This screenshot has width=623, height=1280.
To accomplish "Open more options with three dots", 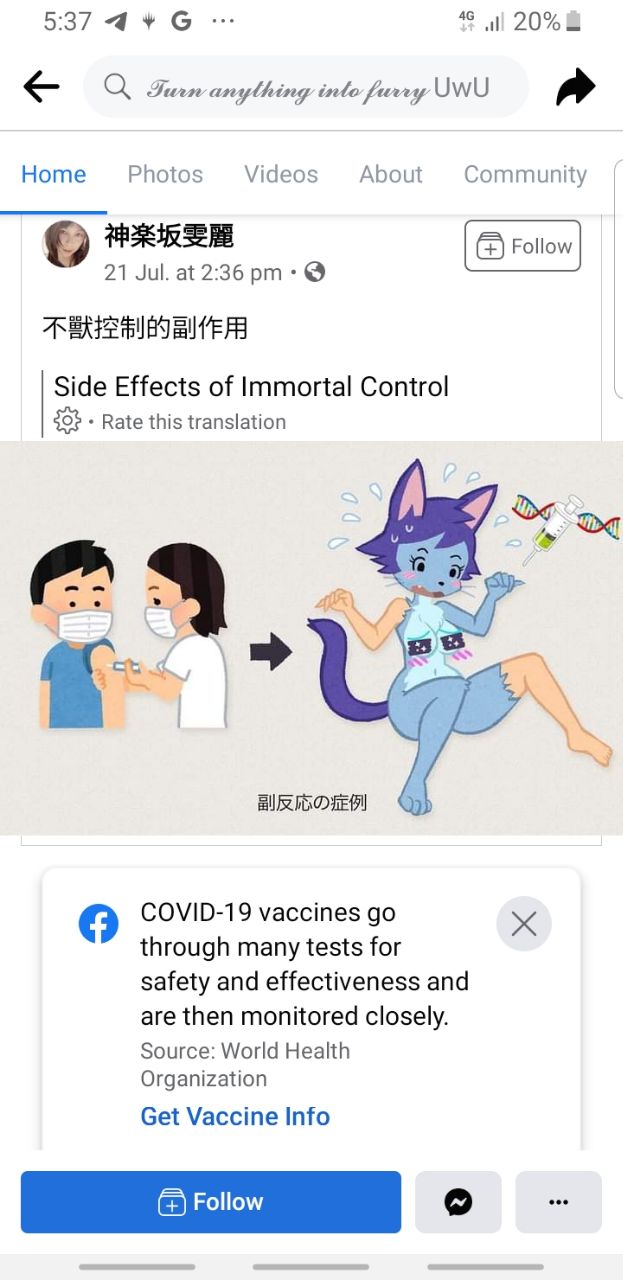I will (558, 1202).
